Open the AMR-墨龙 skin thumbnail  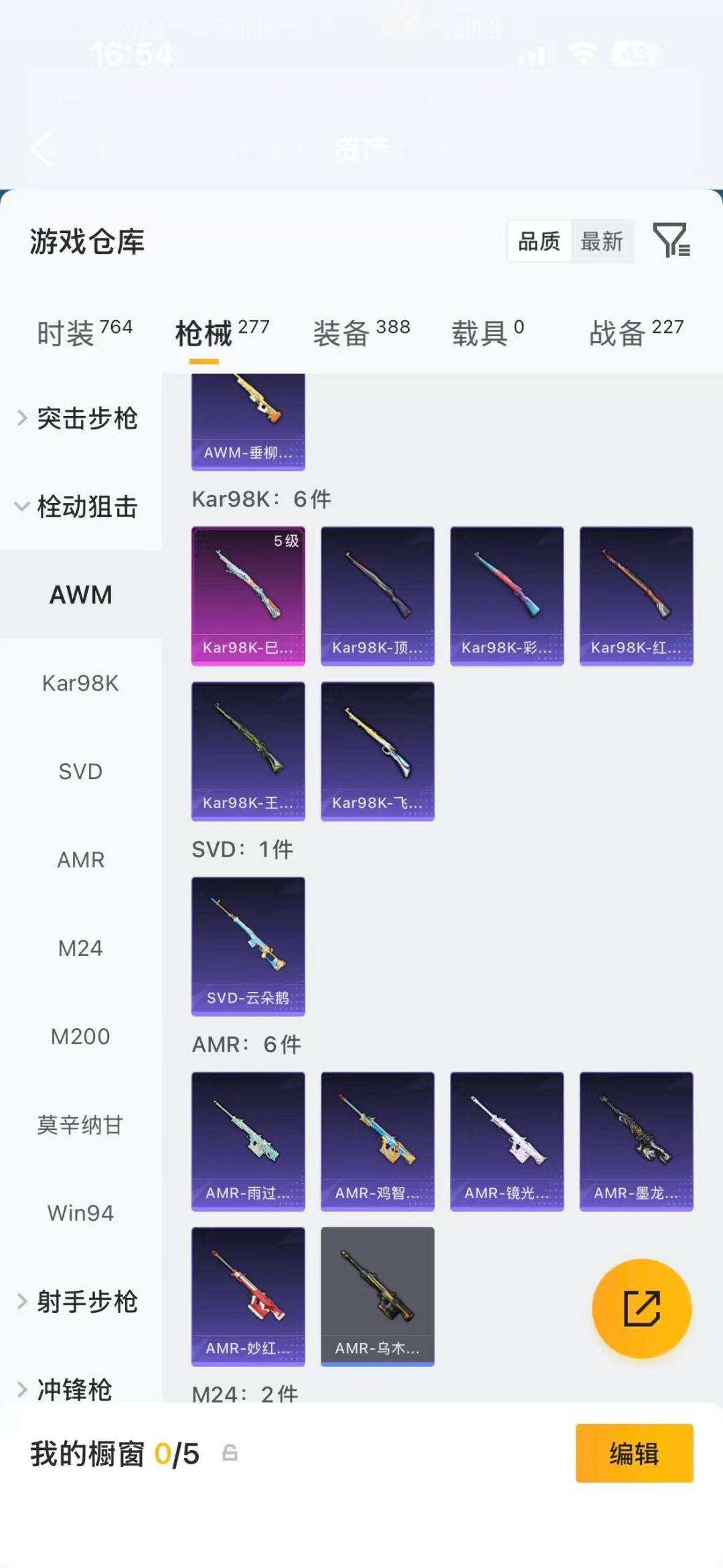click(x=637, y=1139)
